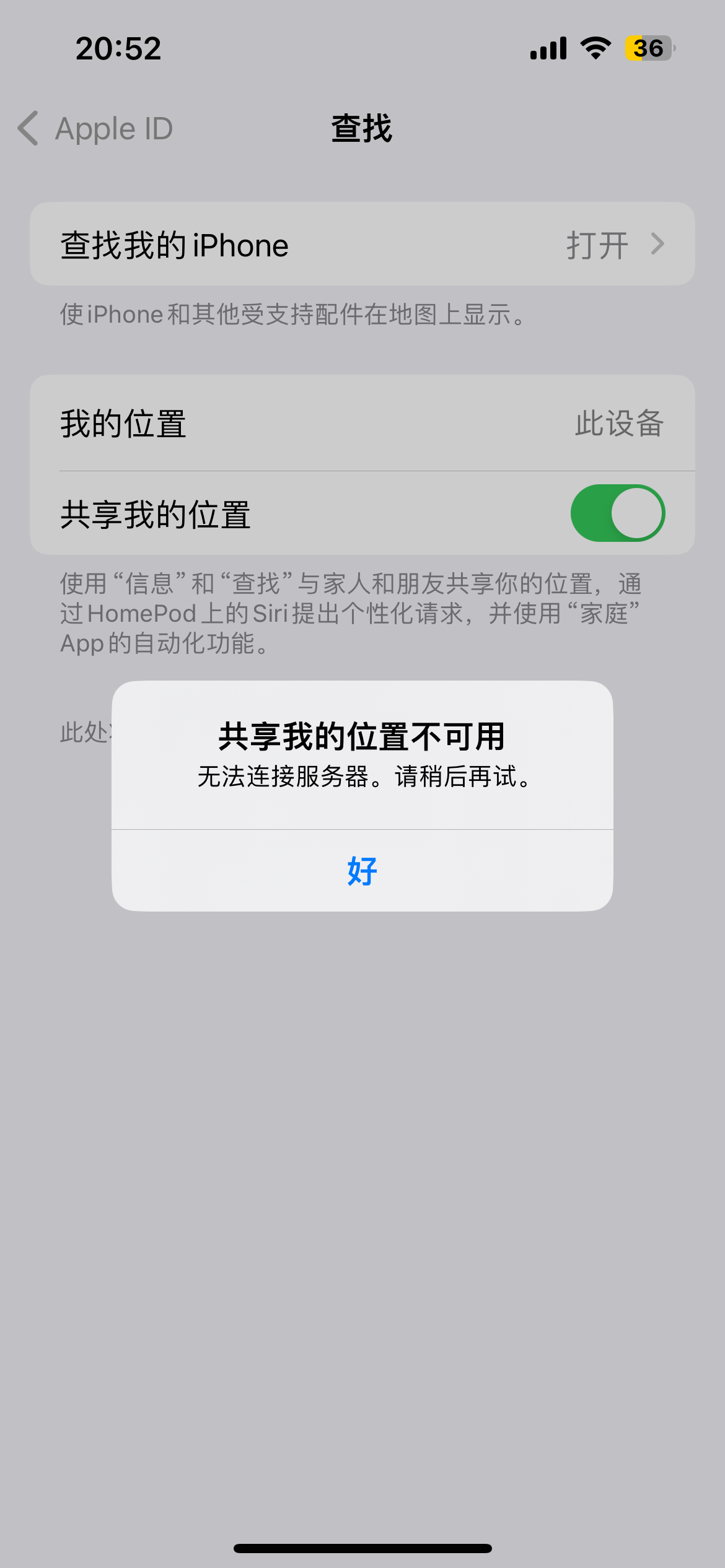Dismiss the alert by tapping 好

[x=362, y=871]
